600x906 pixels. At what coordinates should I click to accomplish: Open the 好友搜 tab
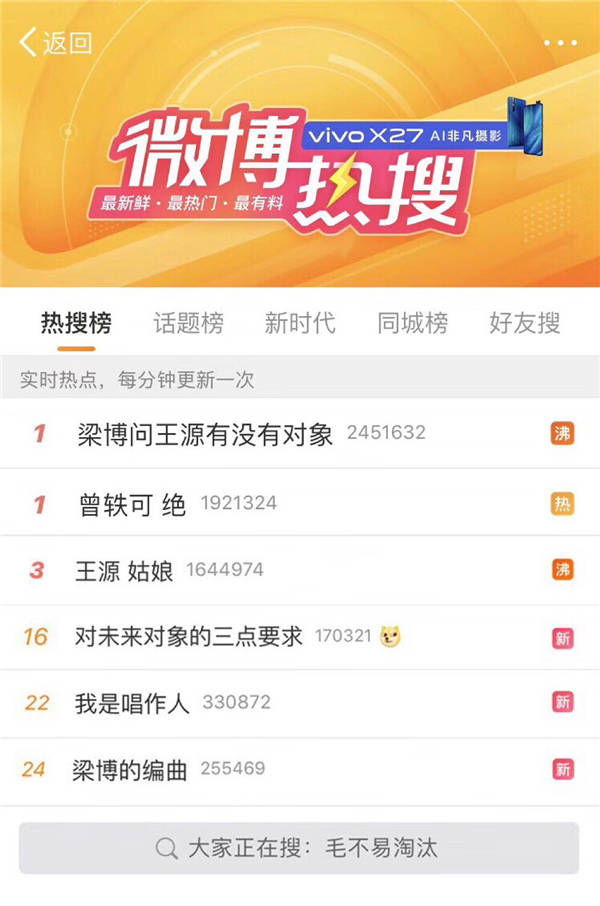tap(524, 323)
